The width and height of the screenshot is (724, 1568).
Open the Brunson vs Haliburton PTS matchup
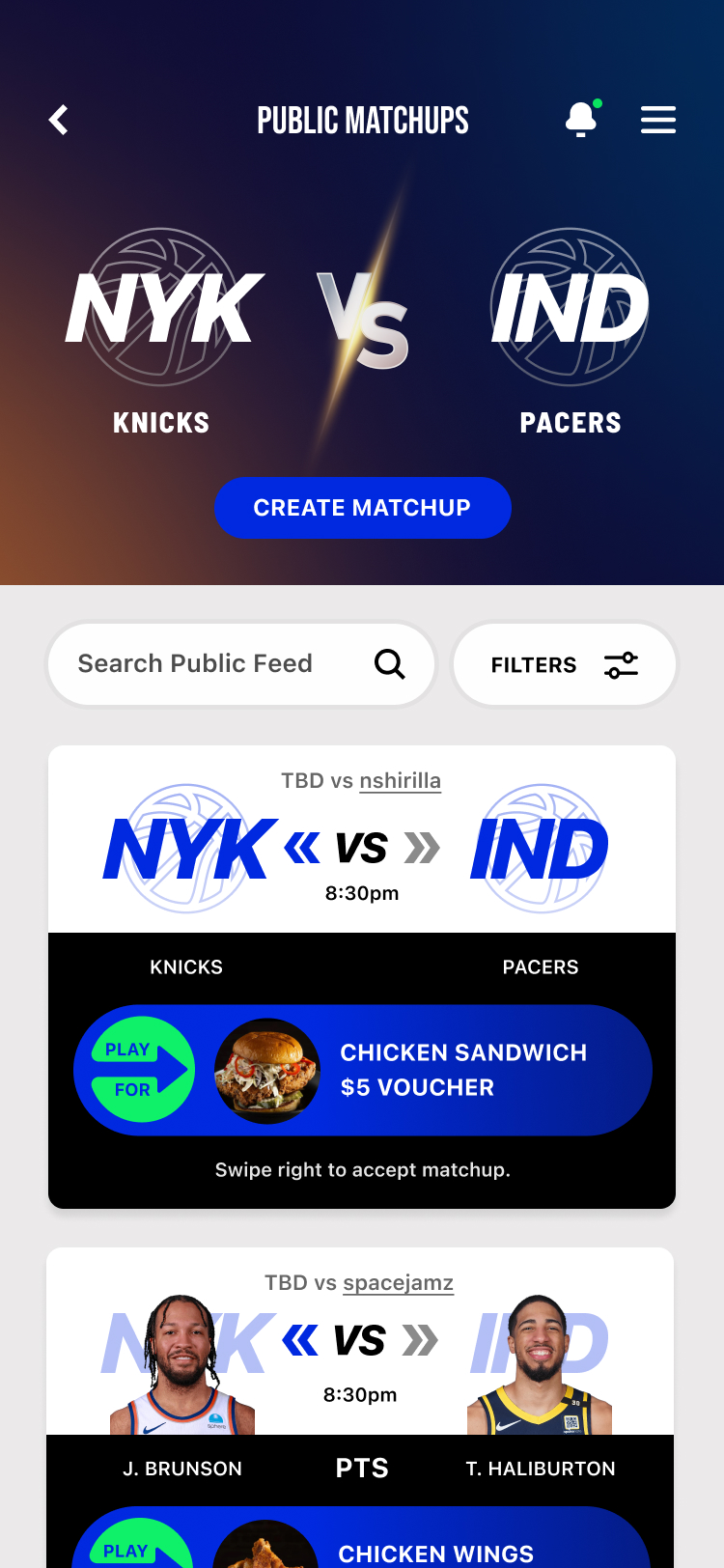coord(360,1408)
